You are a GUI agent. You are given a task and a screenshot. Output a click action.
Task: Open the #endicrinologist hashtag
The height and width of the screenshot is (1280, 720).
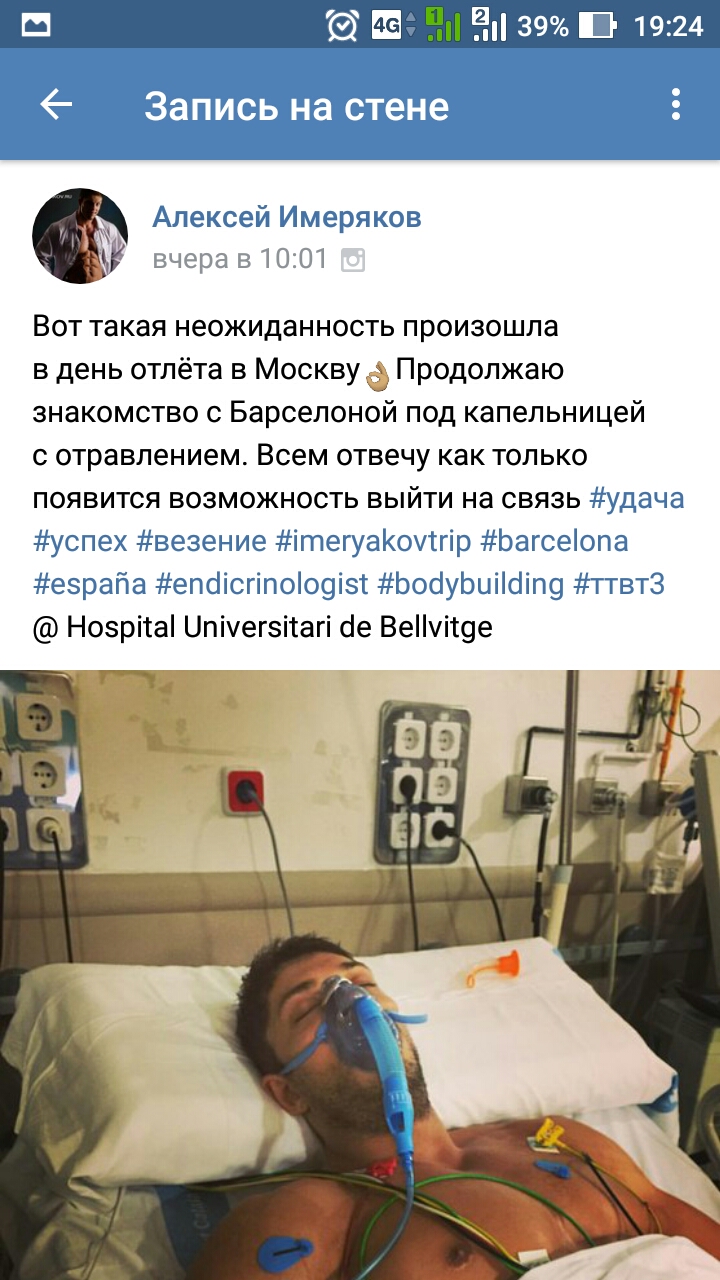(x=262, y=584)
